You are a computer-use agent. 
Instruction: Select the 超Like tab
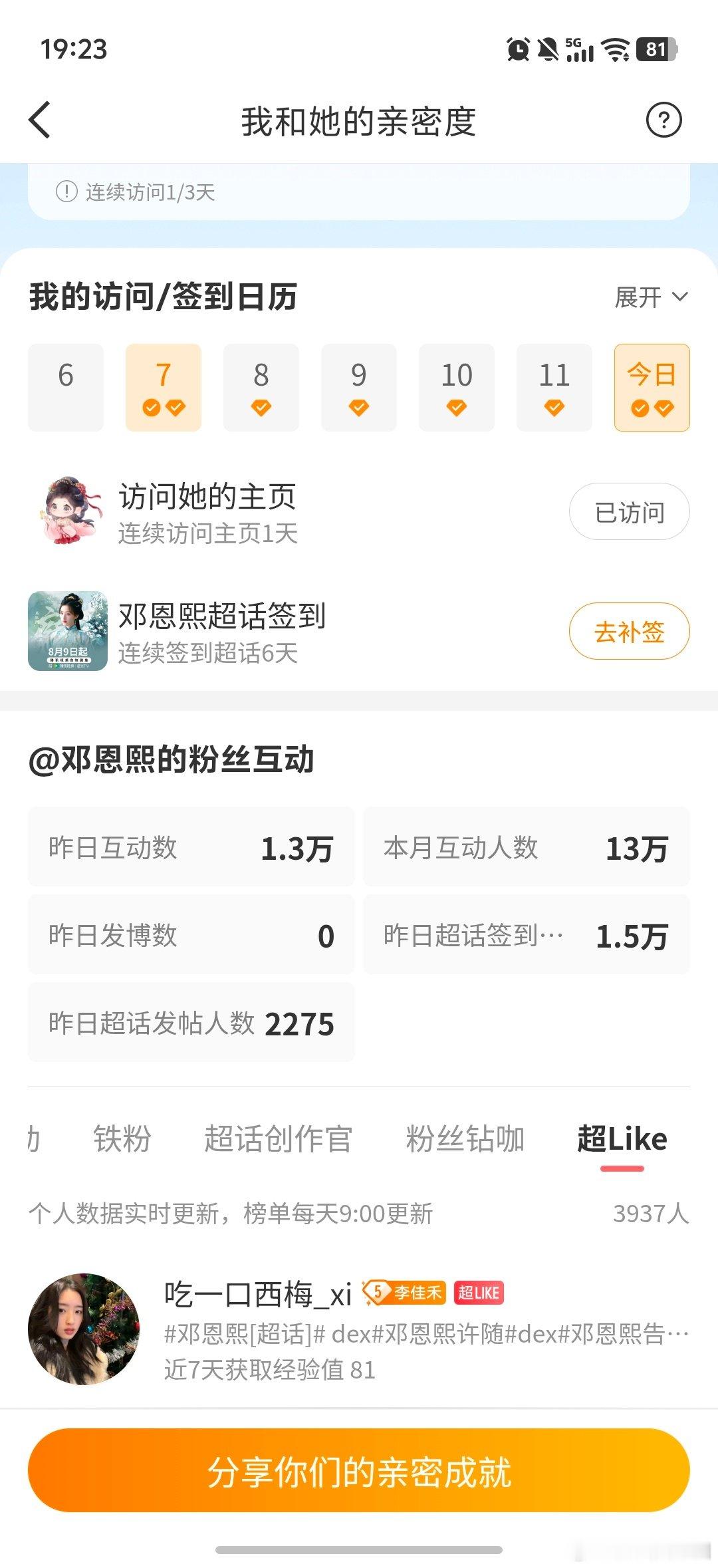pos(622,1138)
